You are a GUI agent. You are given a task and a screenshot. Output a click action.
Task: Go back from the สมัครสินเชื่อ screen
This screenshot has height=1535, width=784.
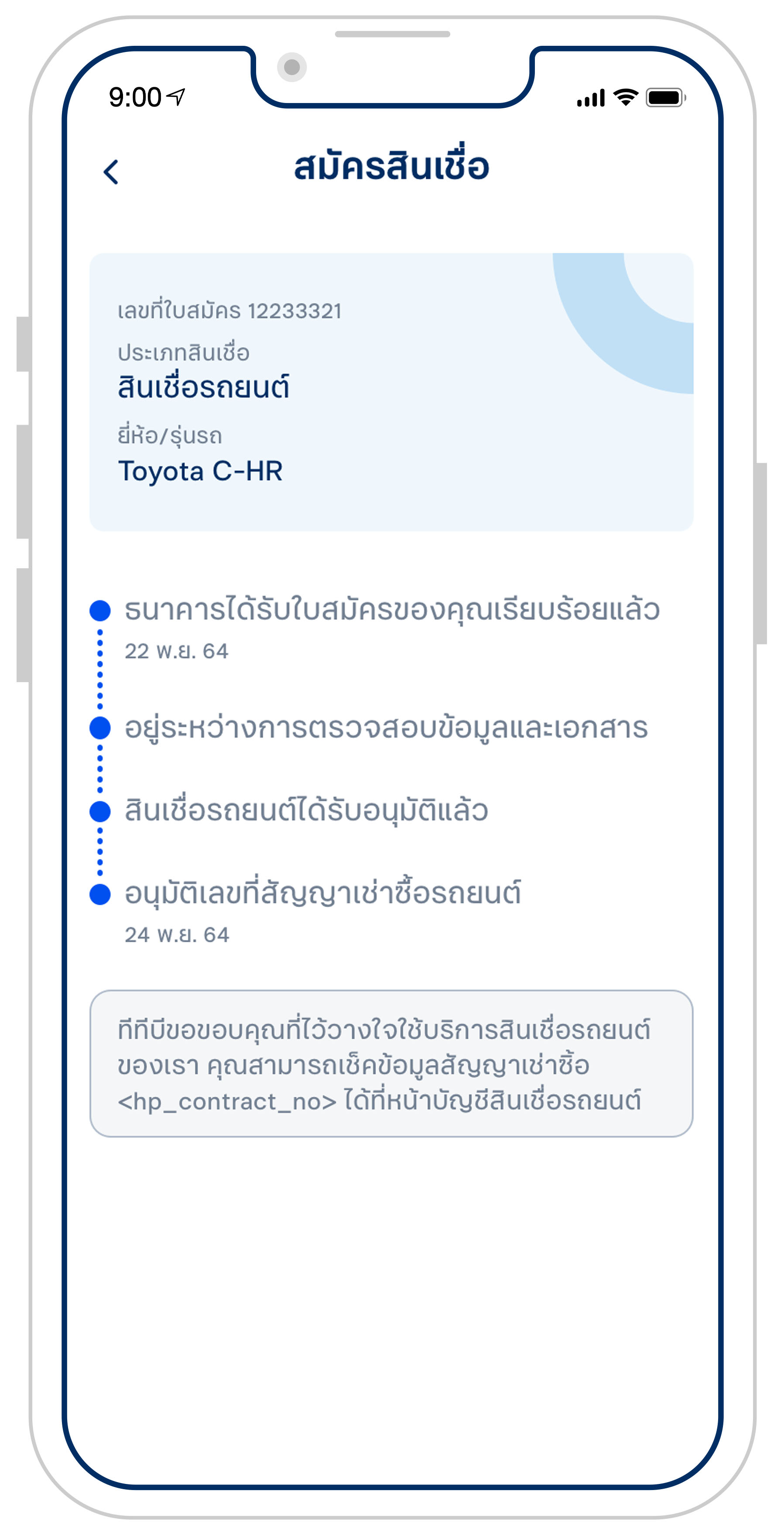tap(111, 172)
